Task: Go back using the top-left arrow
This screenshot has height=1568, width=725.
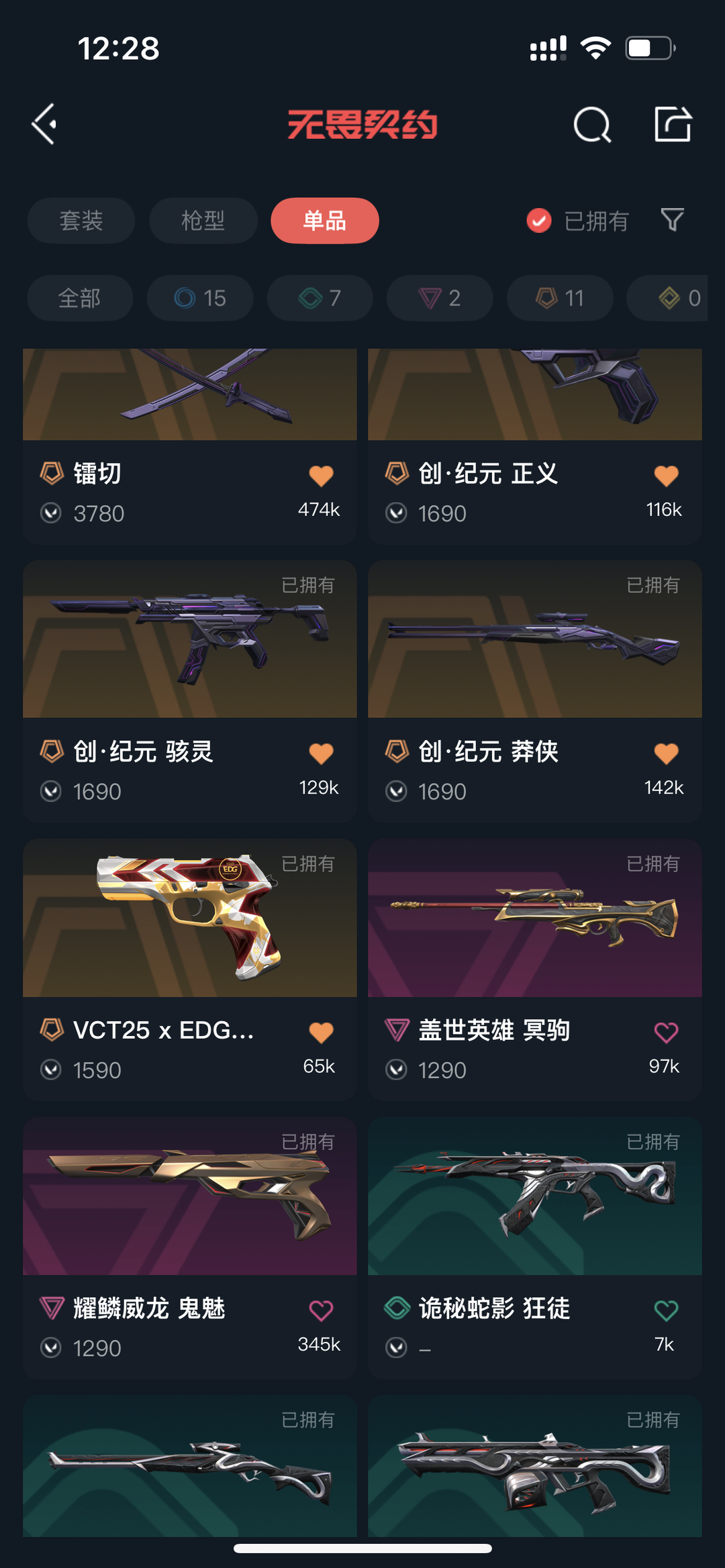Action: [44, 124]
